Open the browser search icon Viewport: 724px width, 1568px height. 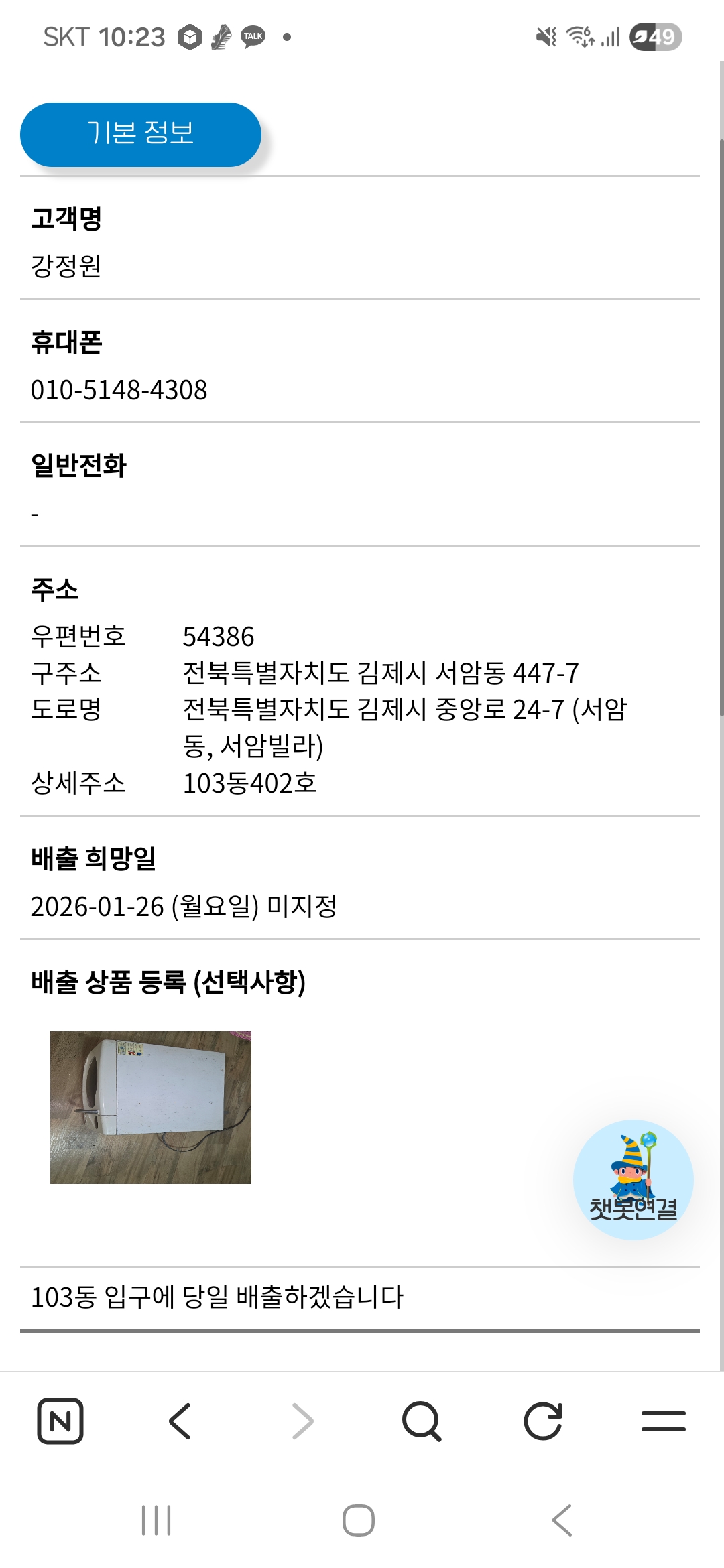(422, 1421)
